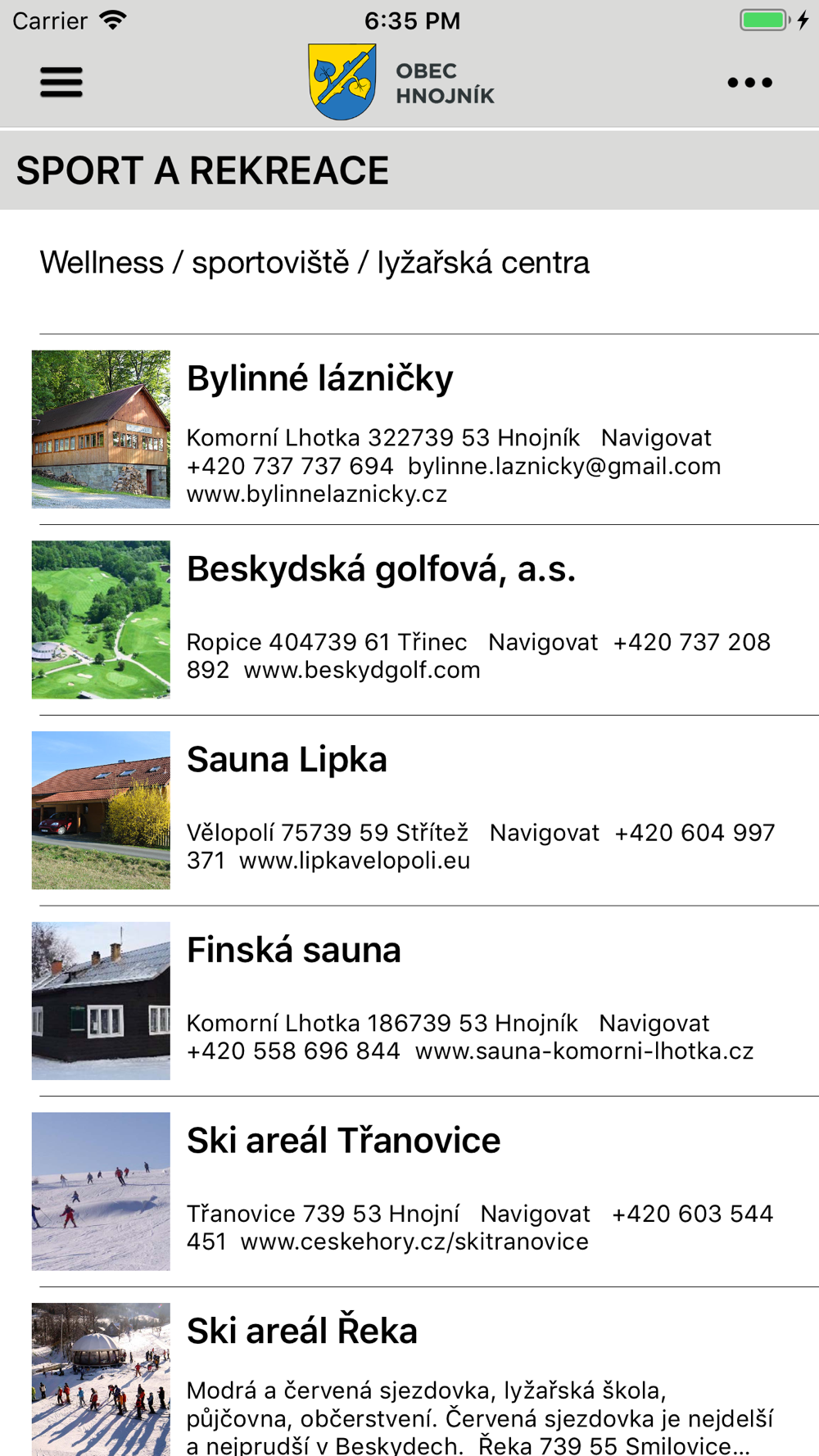819x1456 pixels.
Task: Open the Ski areál Řeka listing
Action: pos(301,1332)
